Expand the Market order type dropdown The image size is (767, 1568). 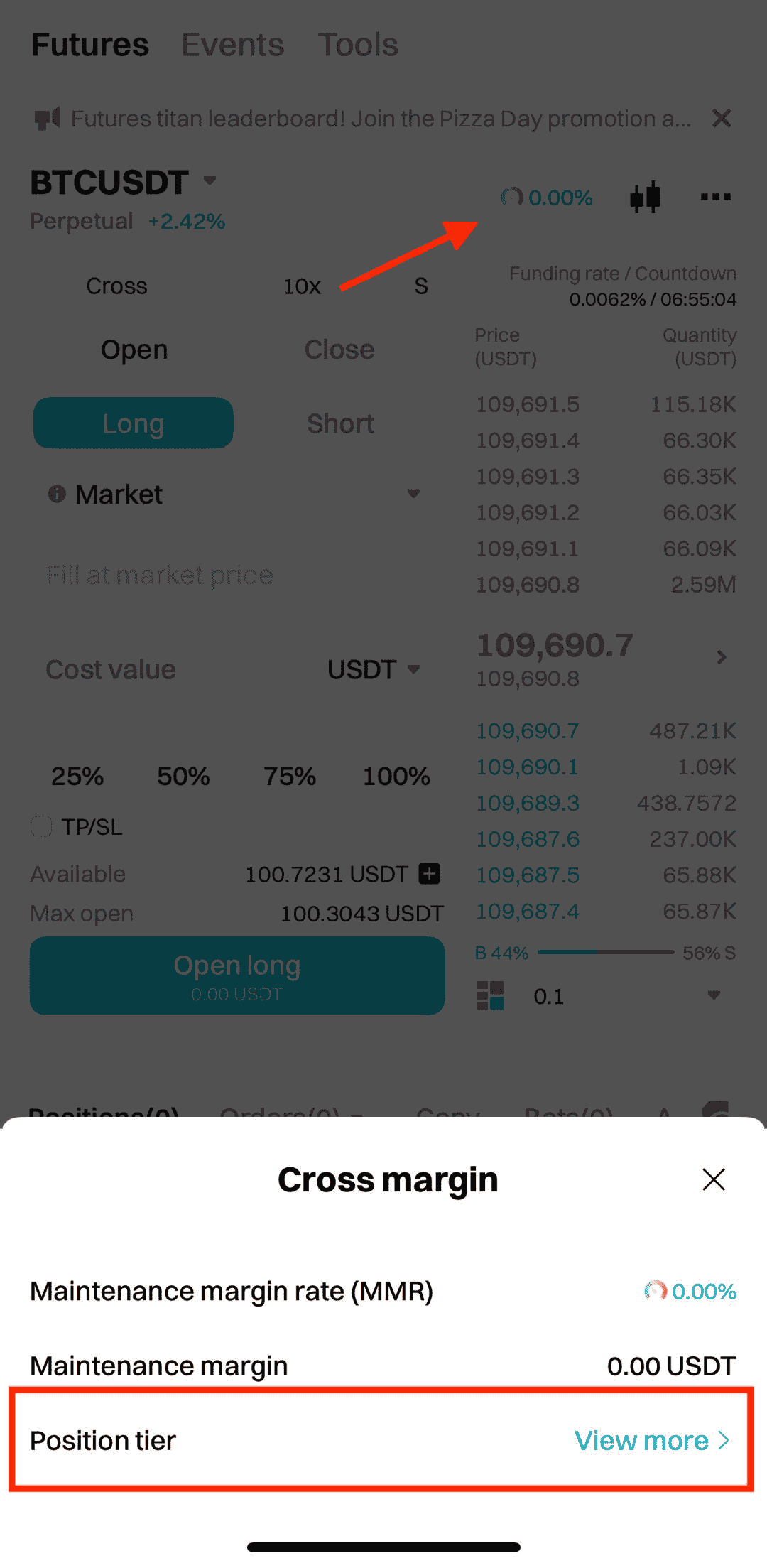coord(415,493)
